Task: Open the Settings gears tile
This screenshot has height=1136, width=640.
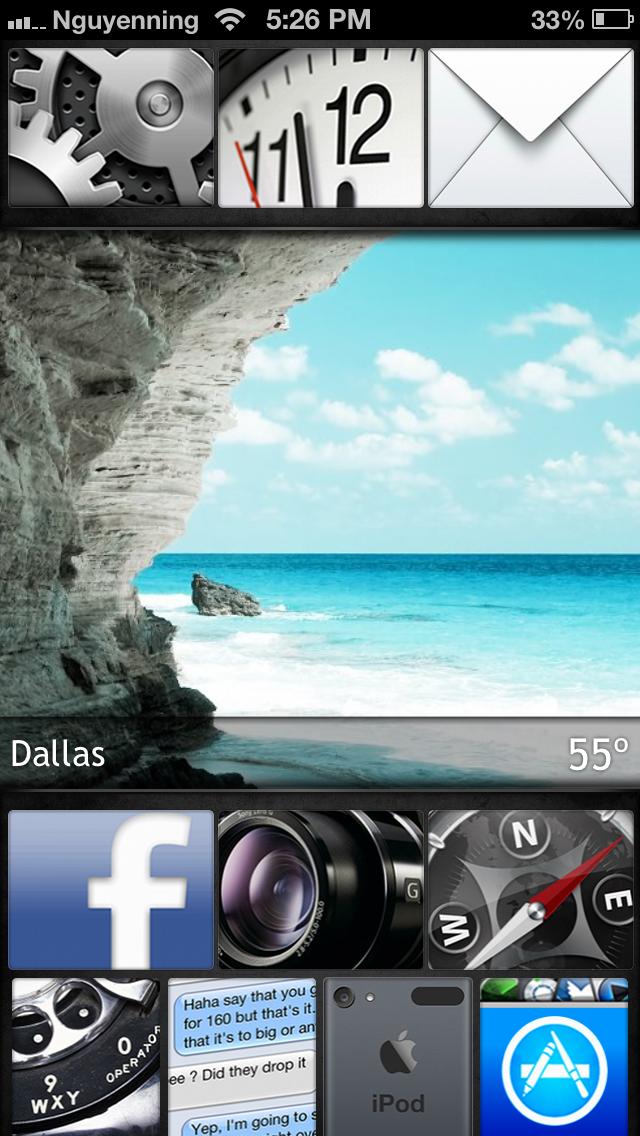Action: pos(111,128)
